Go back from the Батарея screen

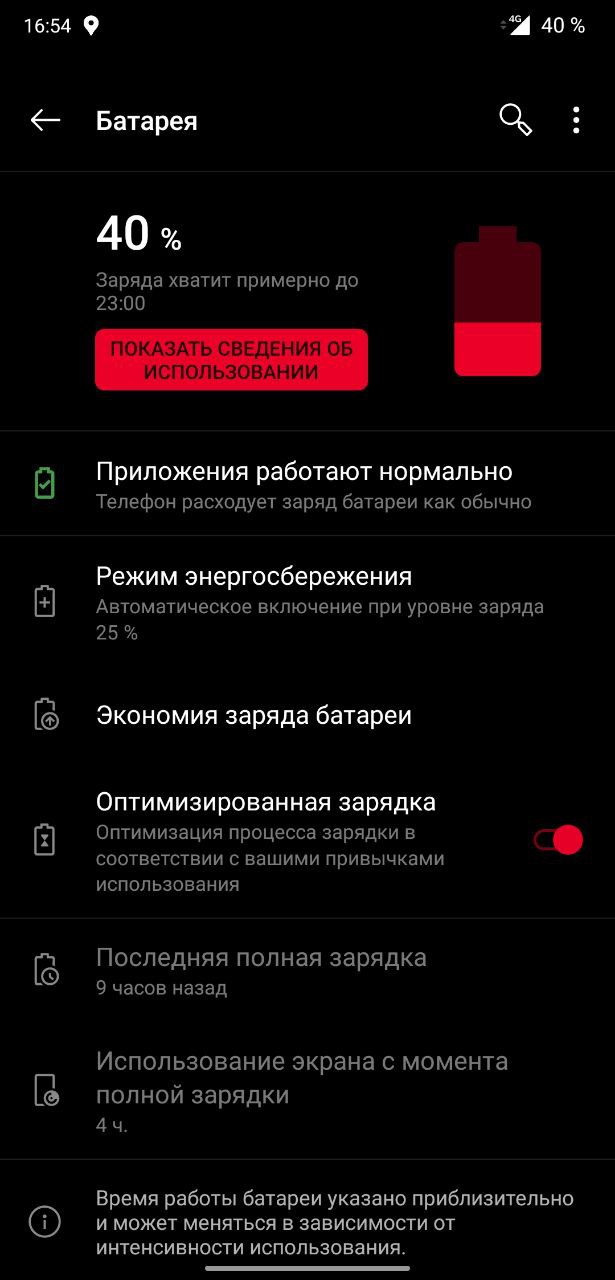tap(45, 121)
